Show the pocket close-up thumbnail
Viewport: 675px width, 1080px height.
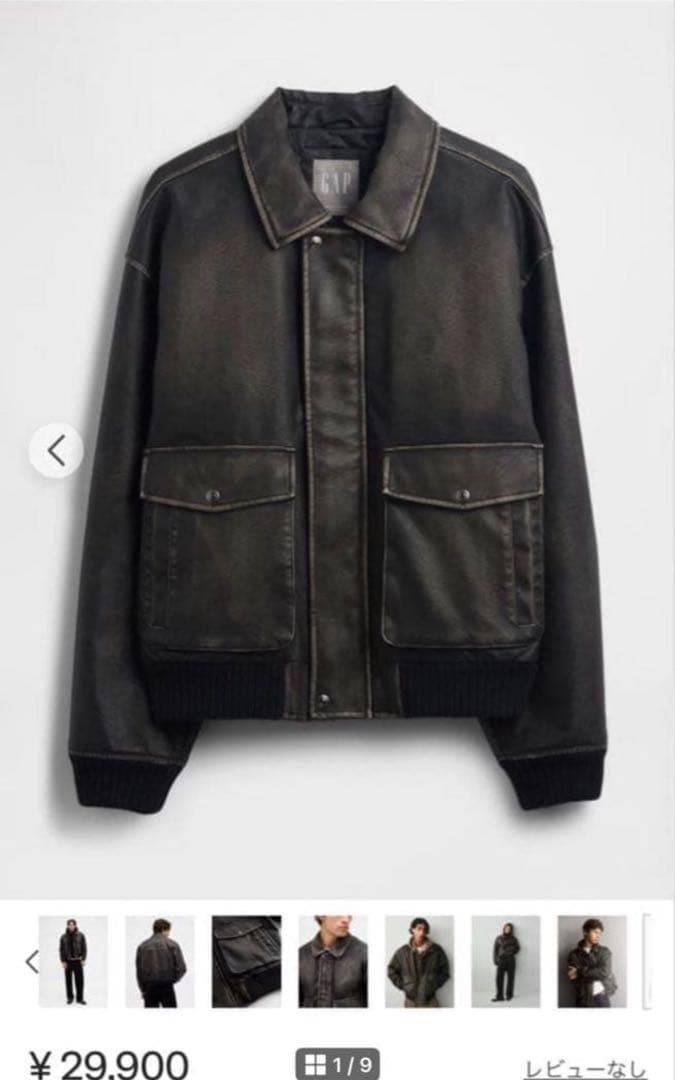pos(246,961)
